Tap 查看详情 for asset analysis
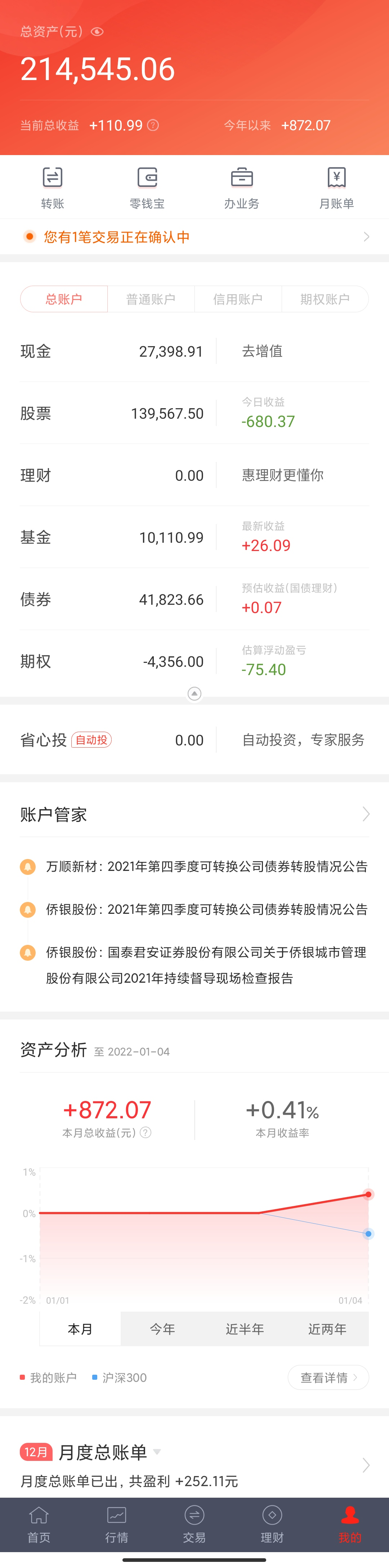The image size is (389, 1568). click(x=328, y=1378)
